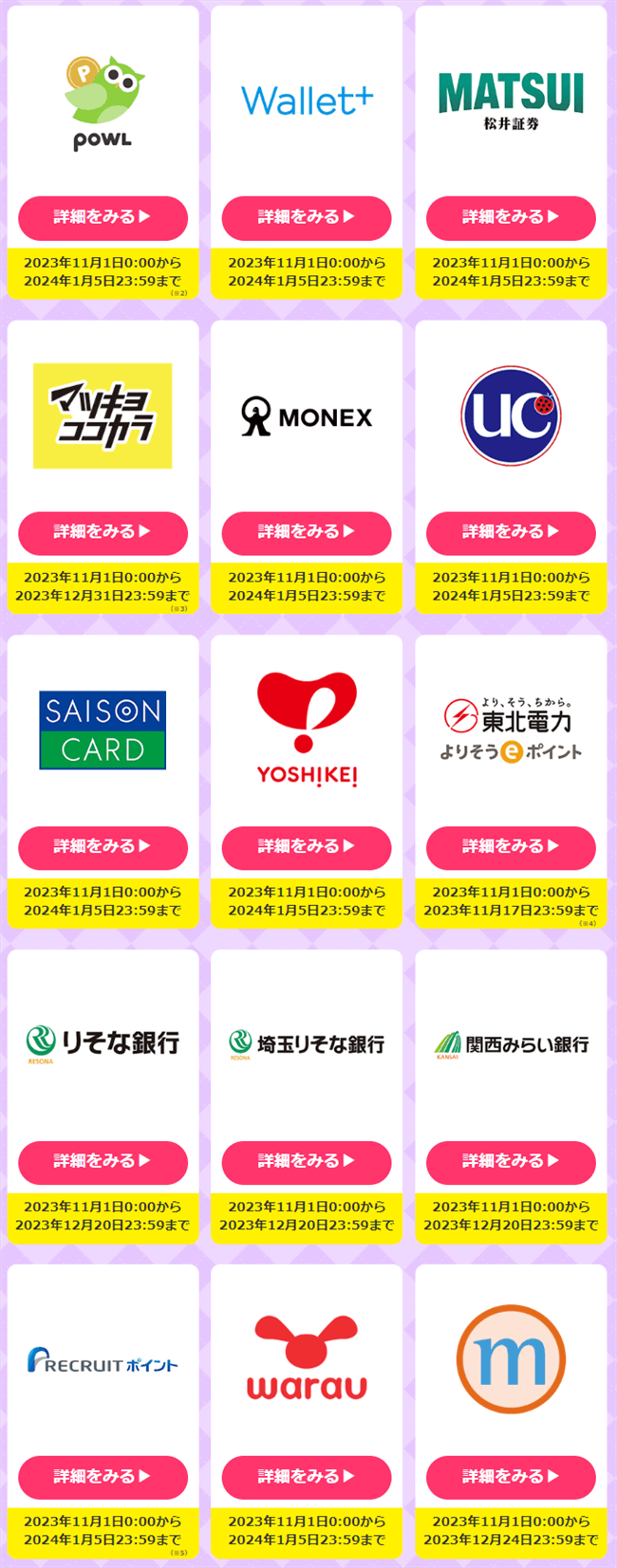The image size is (617, 1568).
Task: View details for 関西みらい銀行
Action: [511, 1162]
